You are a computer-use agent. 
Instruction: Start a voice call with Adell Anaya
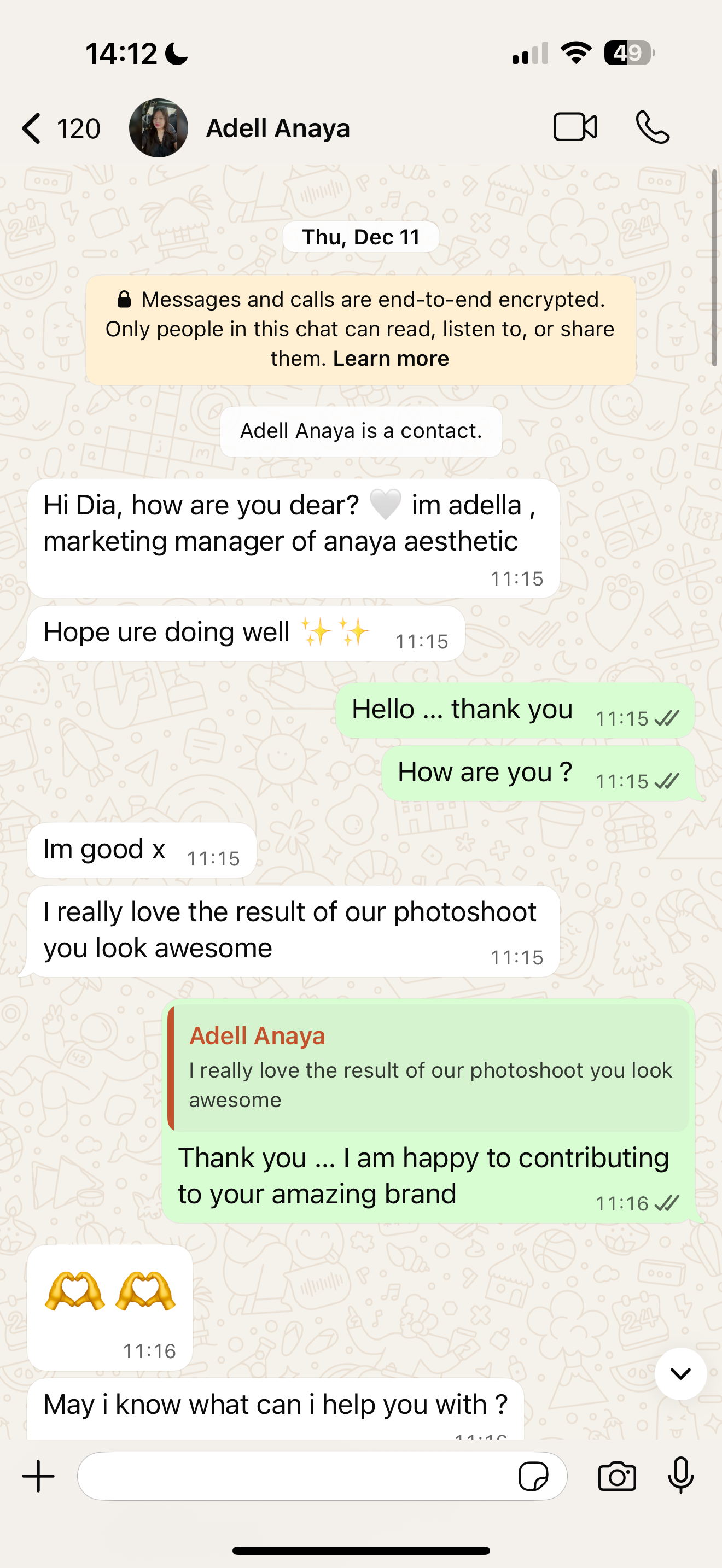point(652,127)
